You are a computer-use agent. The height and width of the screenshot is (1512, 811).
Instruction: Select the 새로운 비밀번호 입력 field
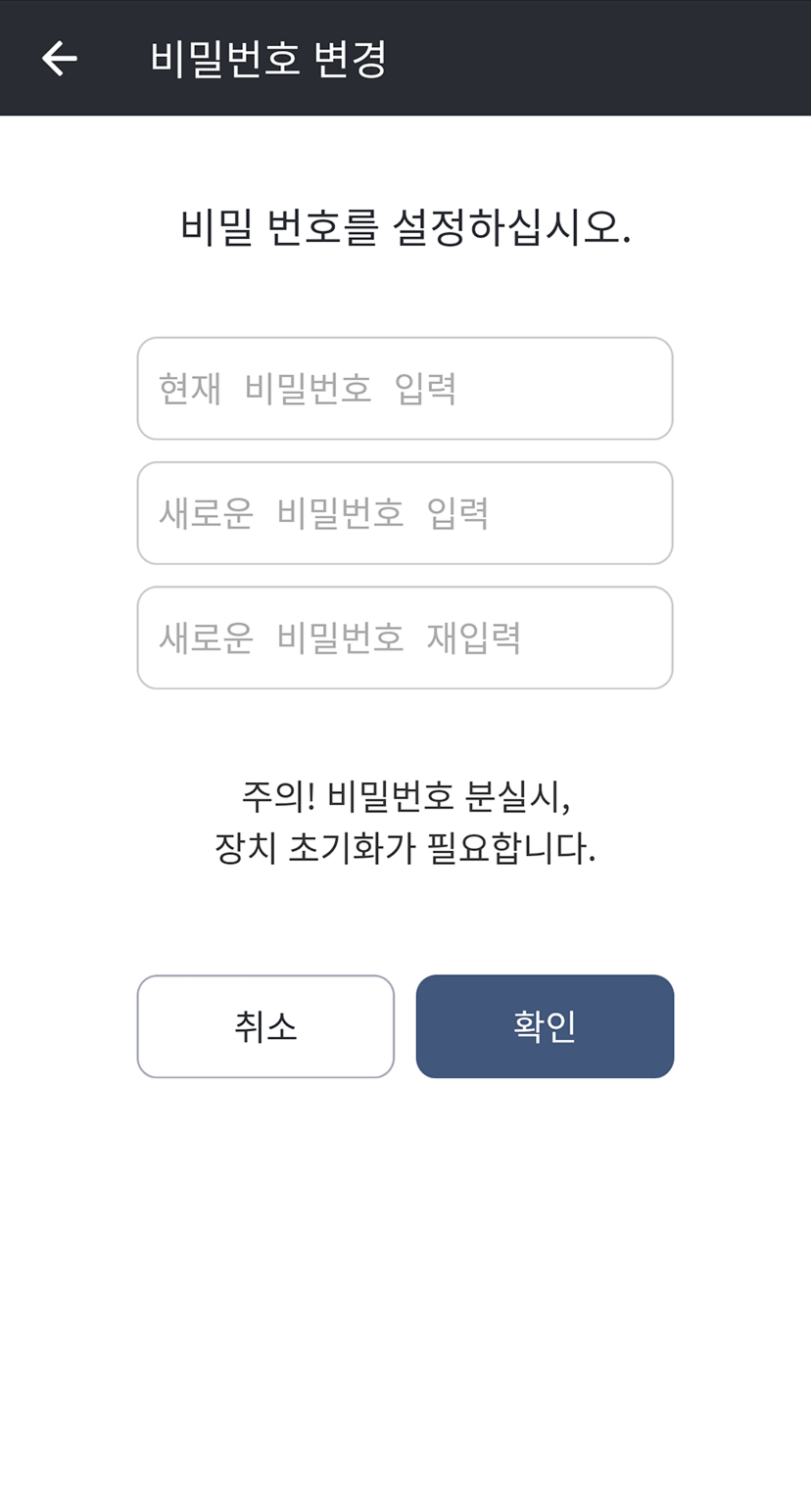pyautogui.click(x=405, y=513)
